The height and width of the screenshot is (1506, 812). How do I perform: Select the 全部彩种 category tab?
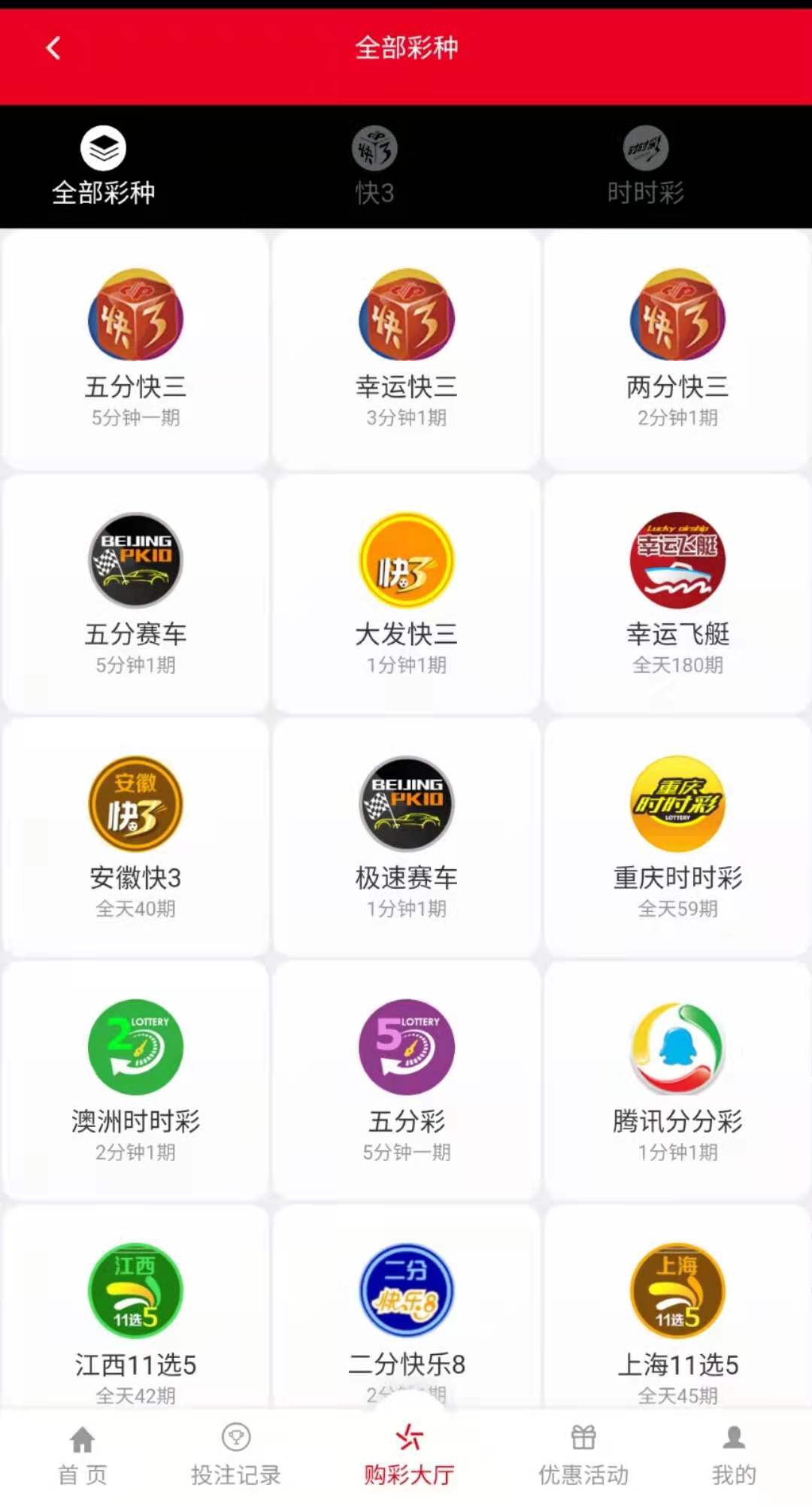point(104,166)
